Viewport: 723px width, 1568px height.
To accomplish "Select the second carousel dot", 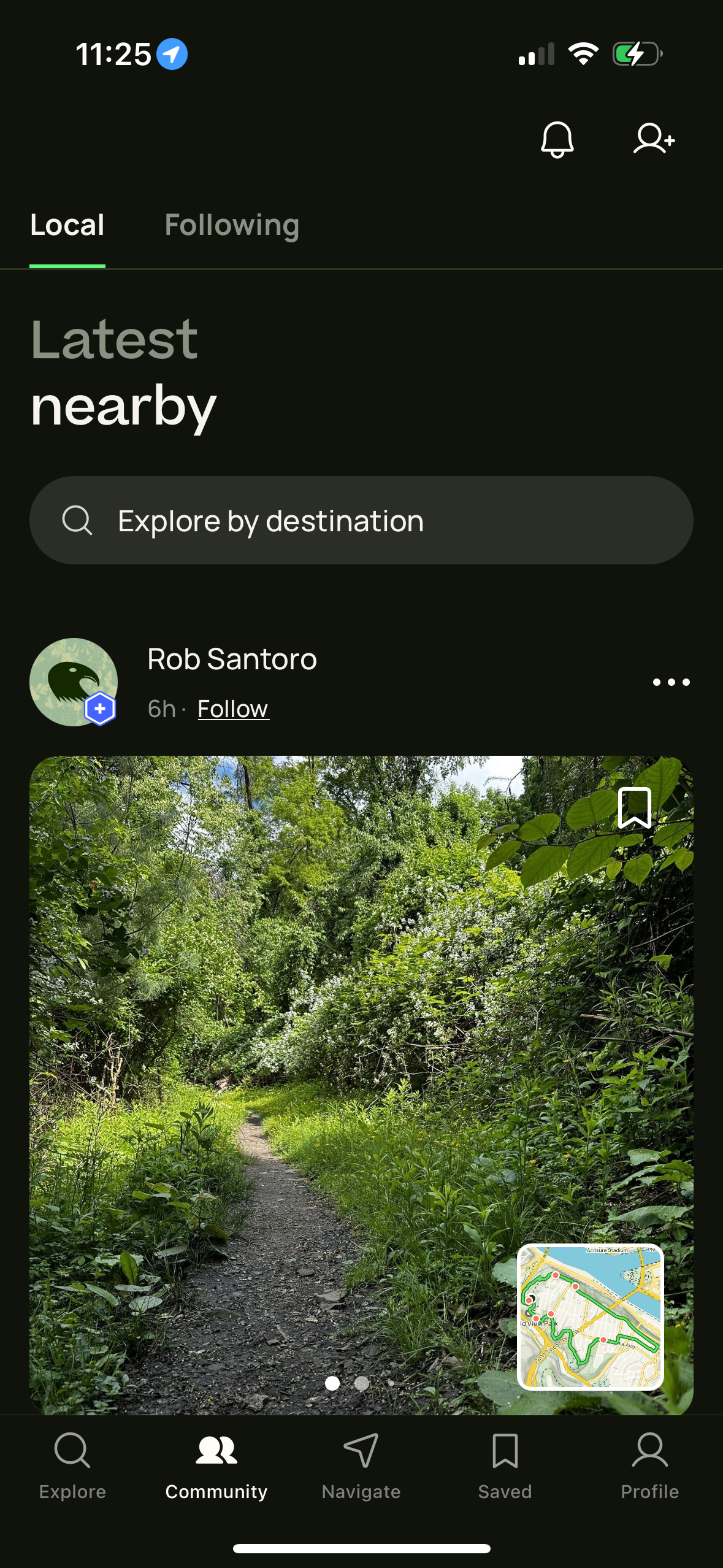I will 361,1383.
